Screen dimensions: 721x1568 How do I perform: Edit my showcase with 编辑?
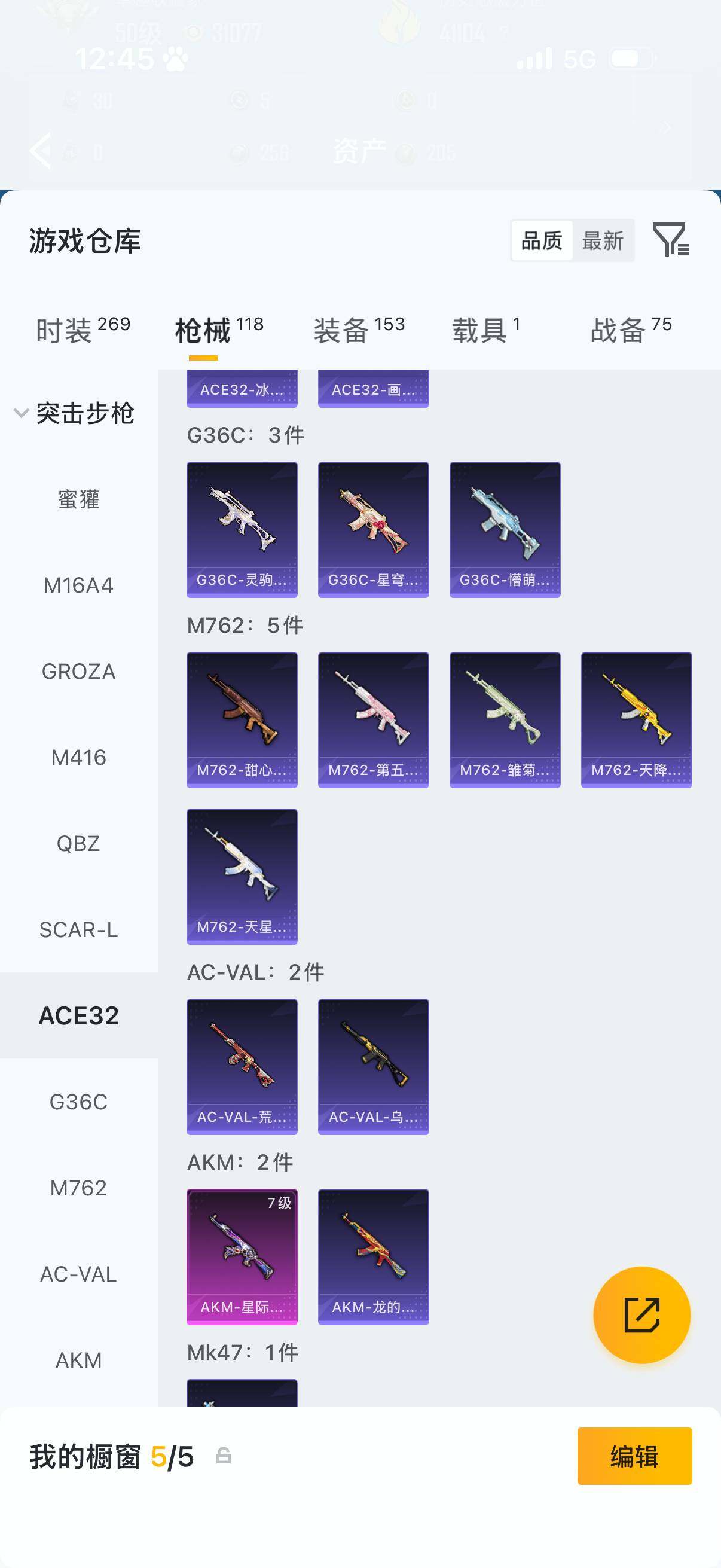click(634, 1456)
